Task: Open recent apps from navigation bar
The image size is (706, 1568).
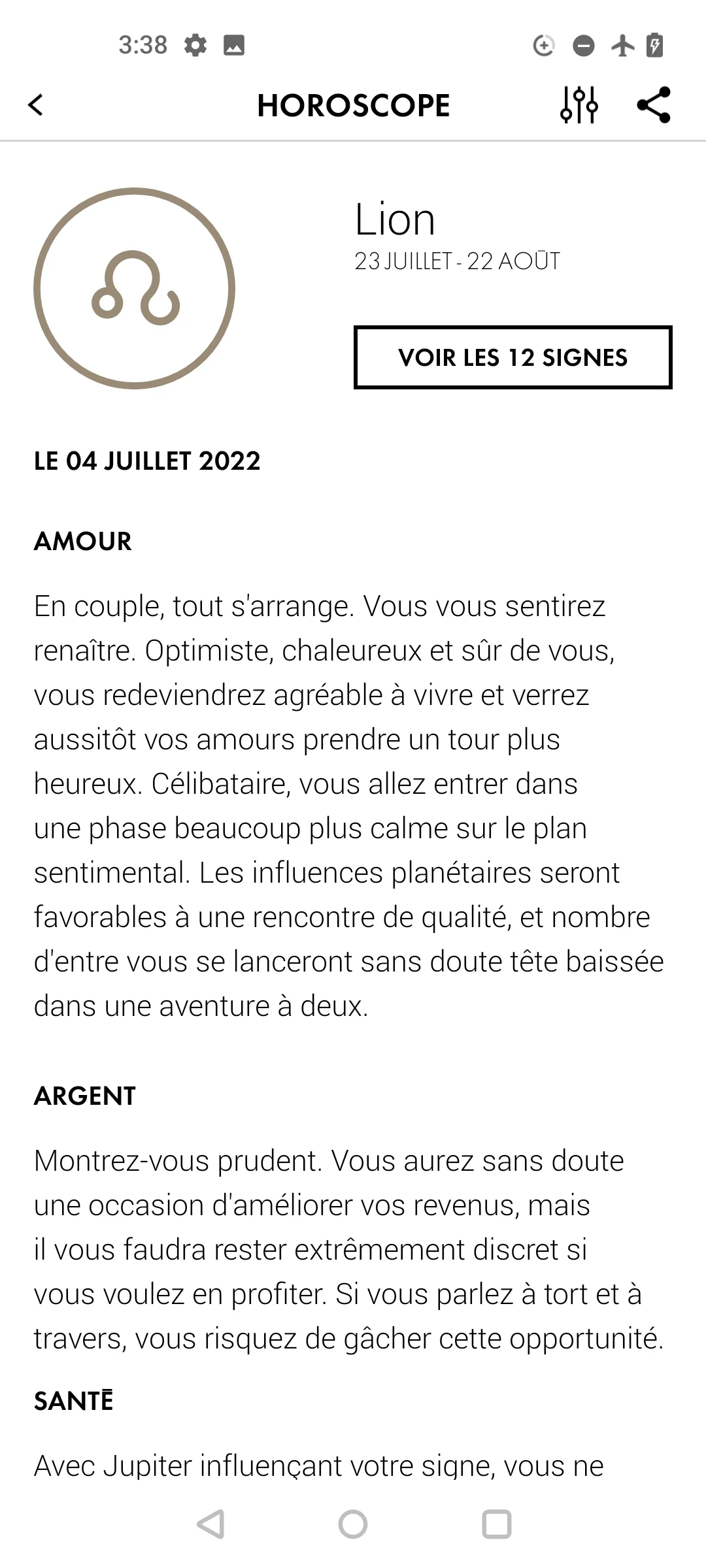Action: (496, 1524)
